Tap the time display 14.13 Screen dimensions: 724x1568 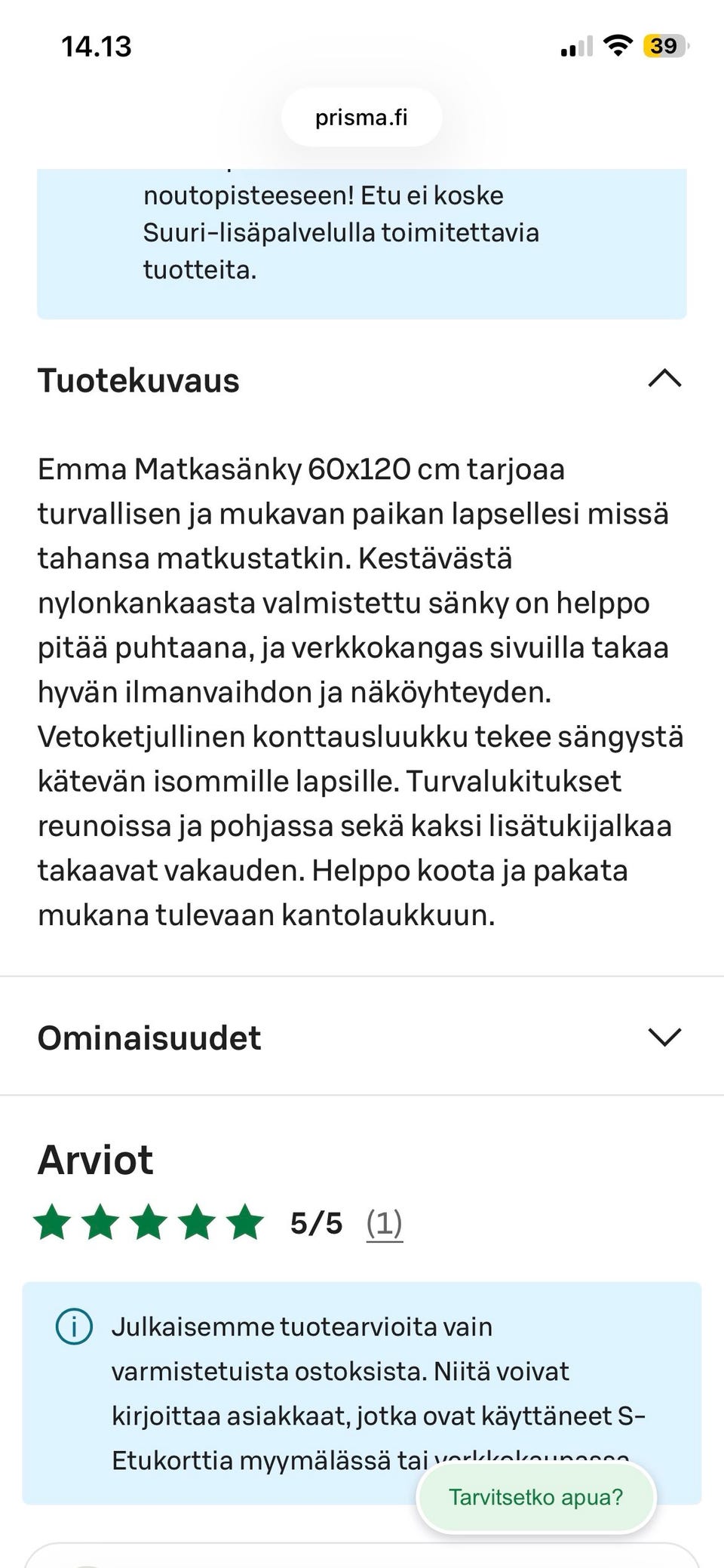click(96, 47)
